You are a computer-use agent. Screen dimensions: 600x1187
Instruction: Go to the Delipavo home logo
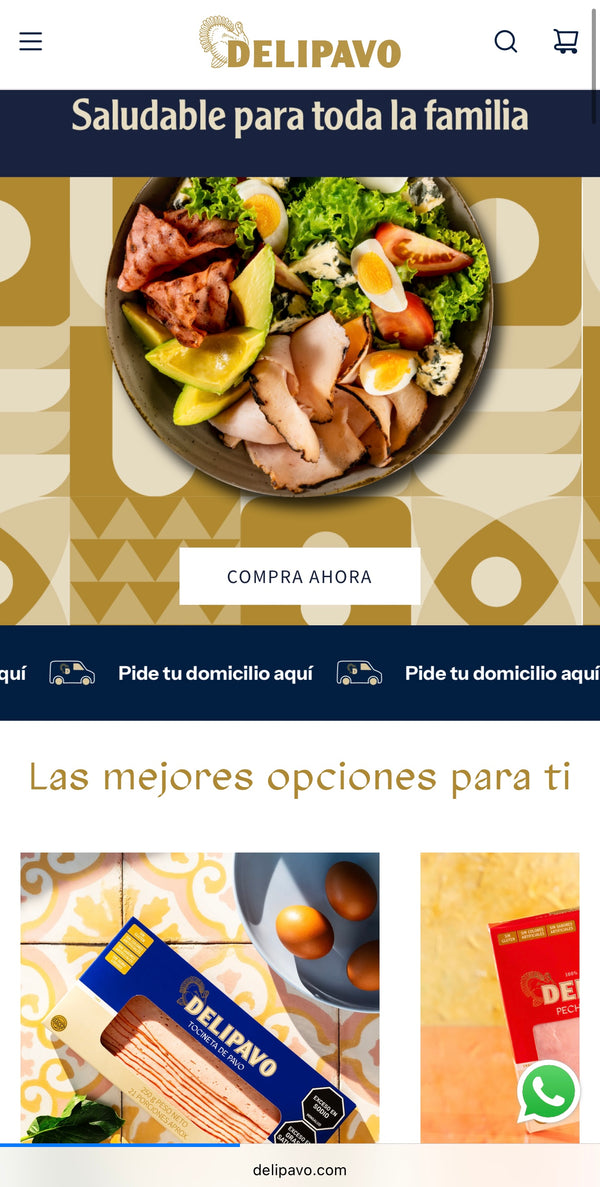(299, 44)
